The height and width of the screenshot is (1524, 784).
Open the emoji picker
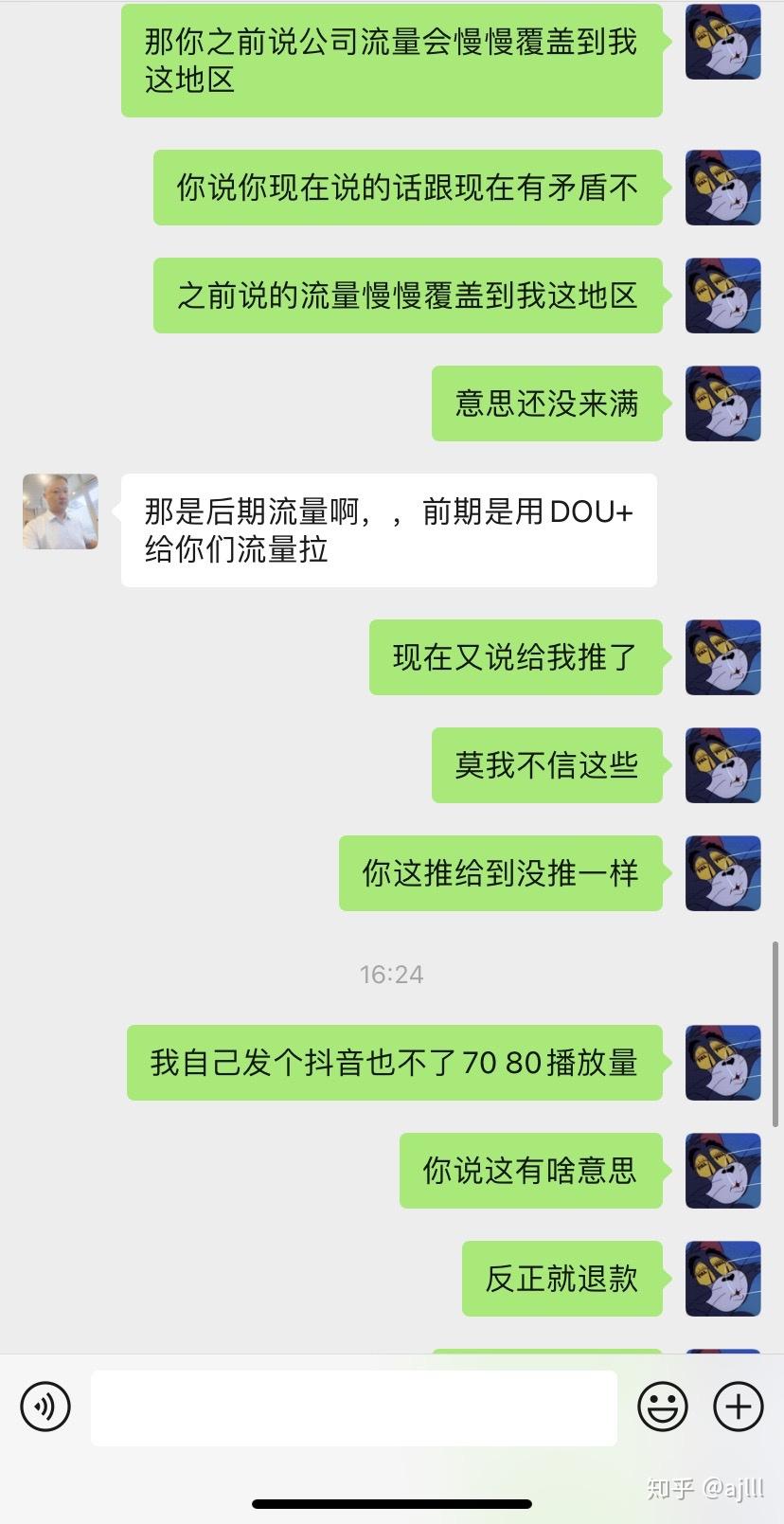click(x=662, y=1407)
